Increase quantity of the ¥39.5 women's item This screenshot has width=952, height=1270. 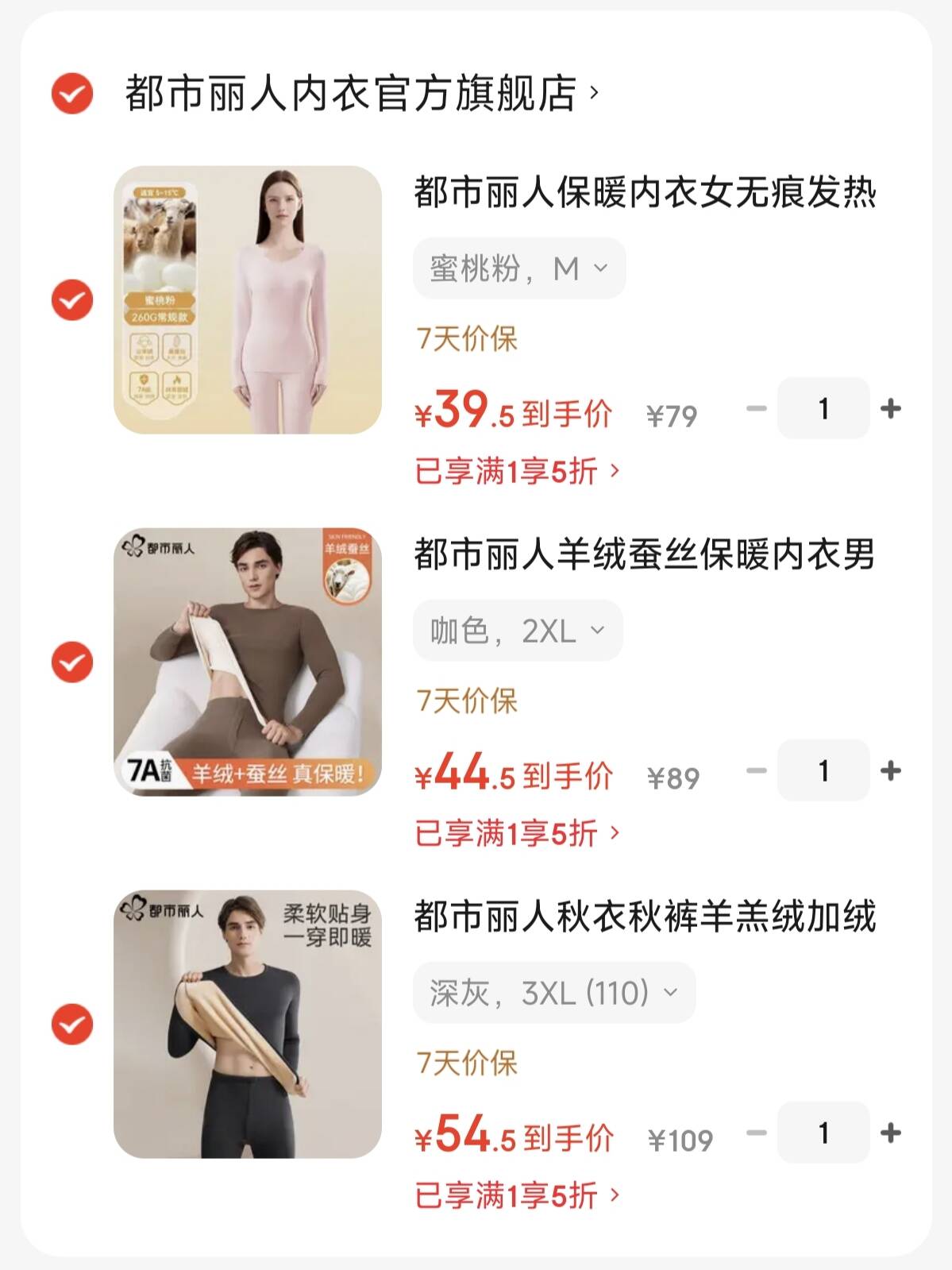[891, 408]
